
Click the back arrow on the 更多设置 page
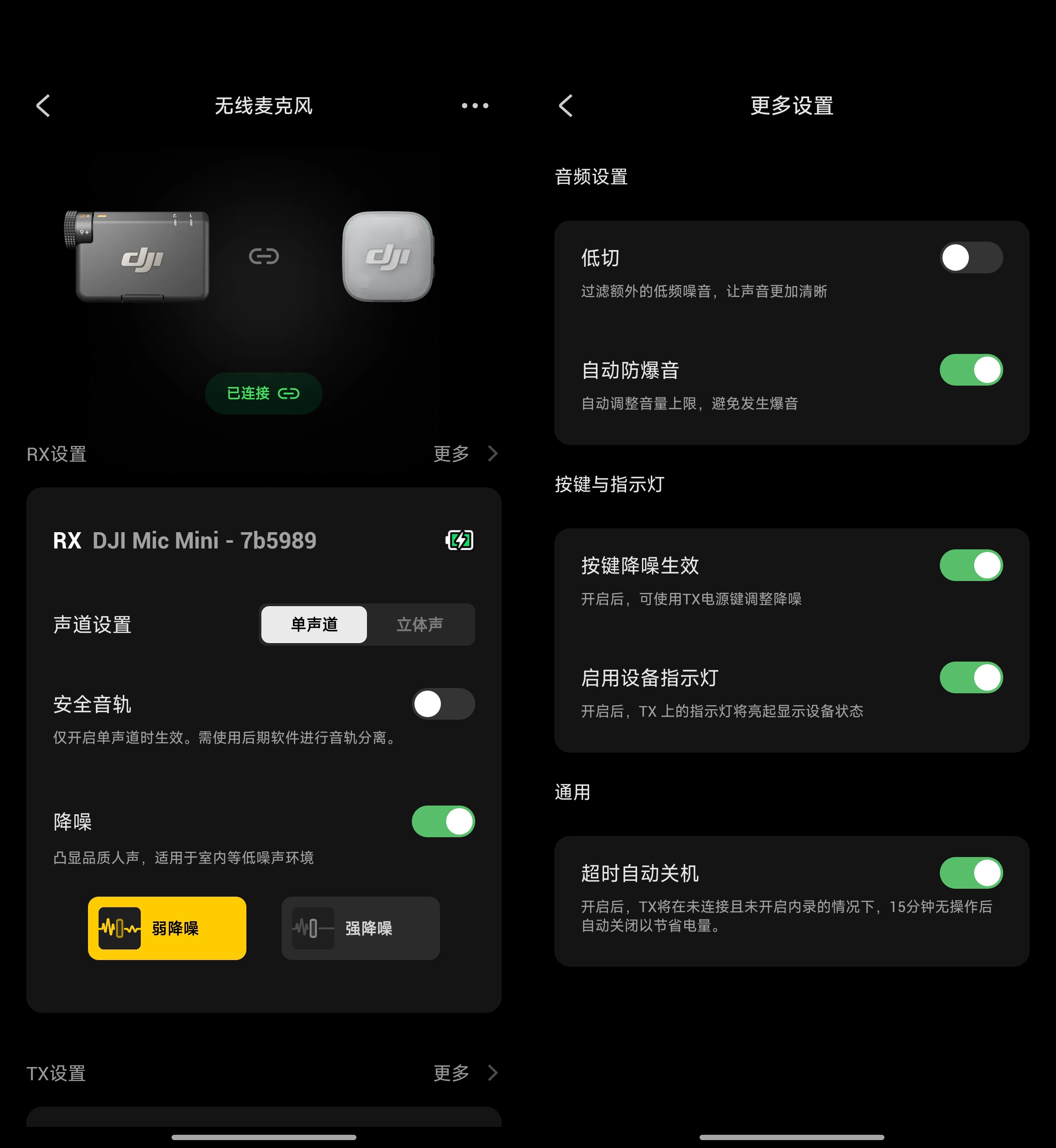(566, 106)
